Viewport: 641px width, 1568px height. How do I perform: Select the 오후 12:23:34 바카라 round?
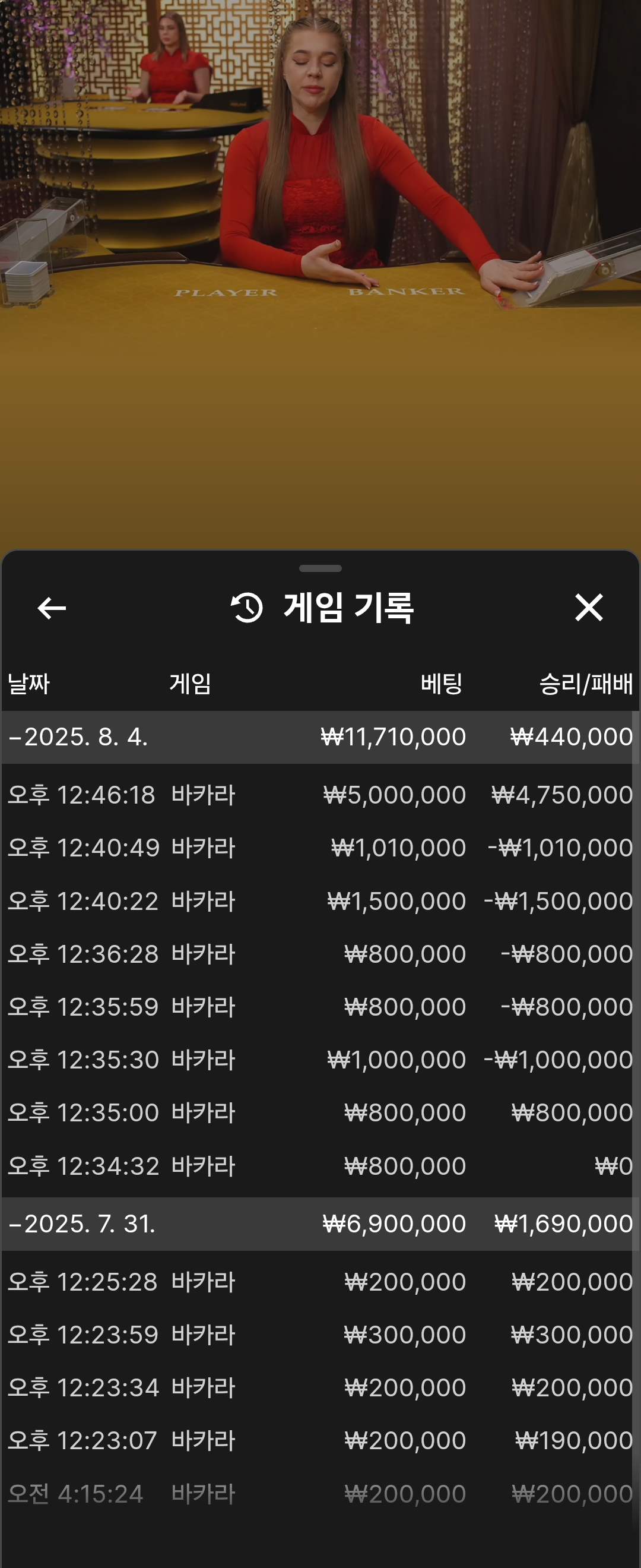tap(320, 1388)
